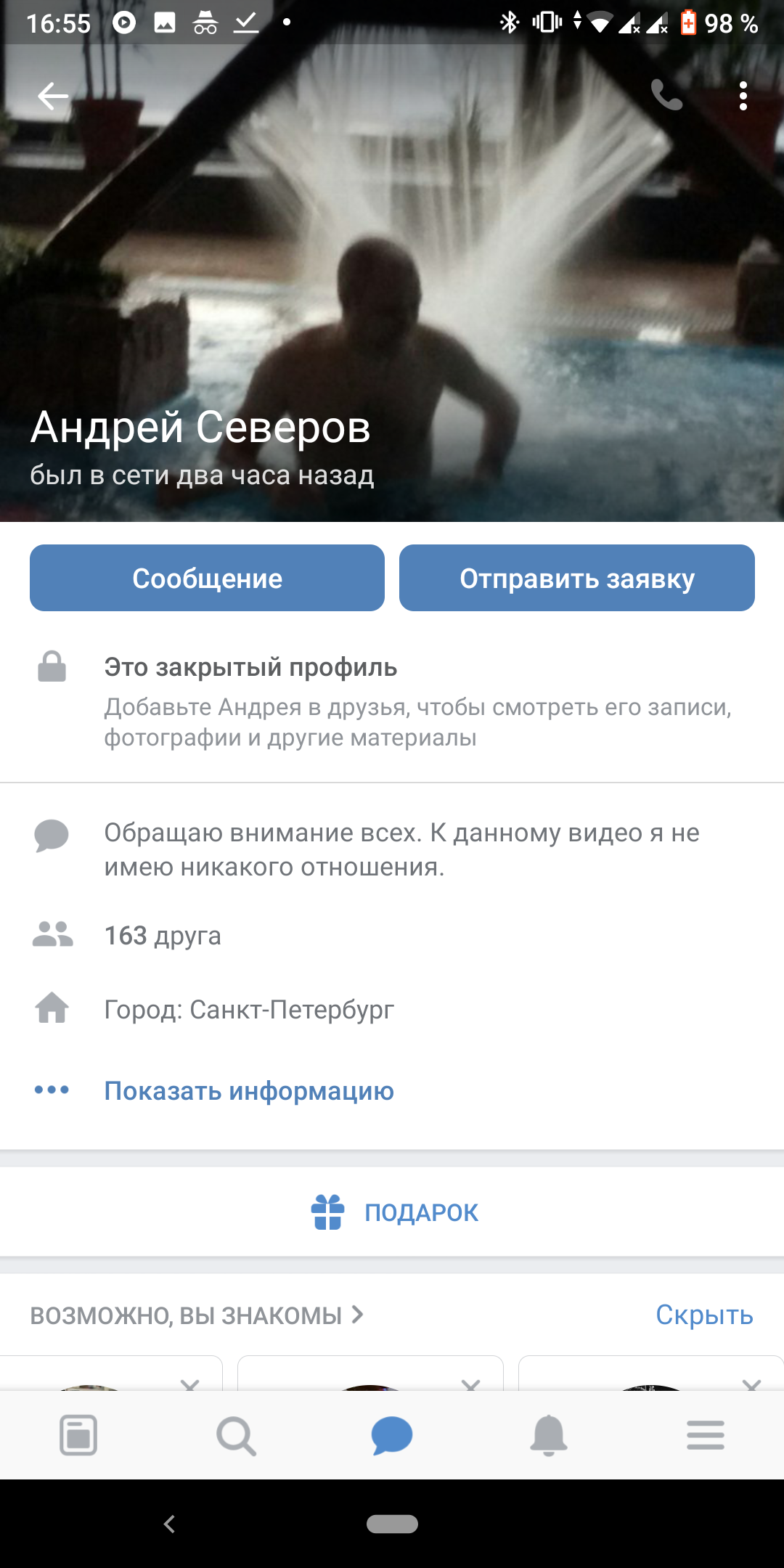
Task: Tap the system home pill
Action: click(x=392, y=1524)
